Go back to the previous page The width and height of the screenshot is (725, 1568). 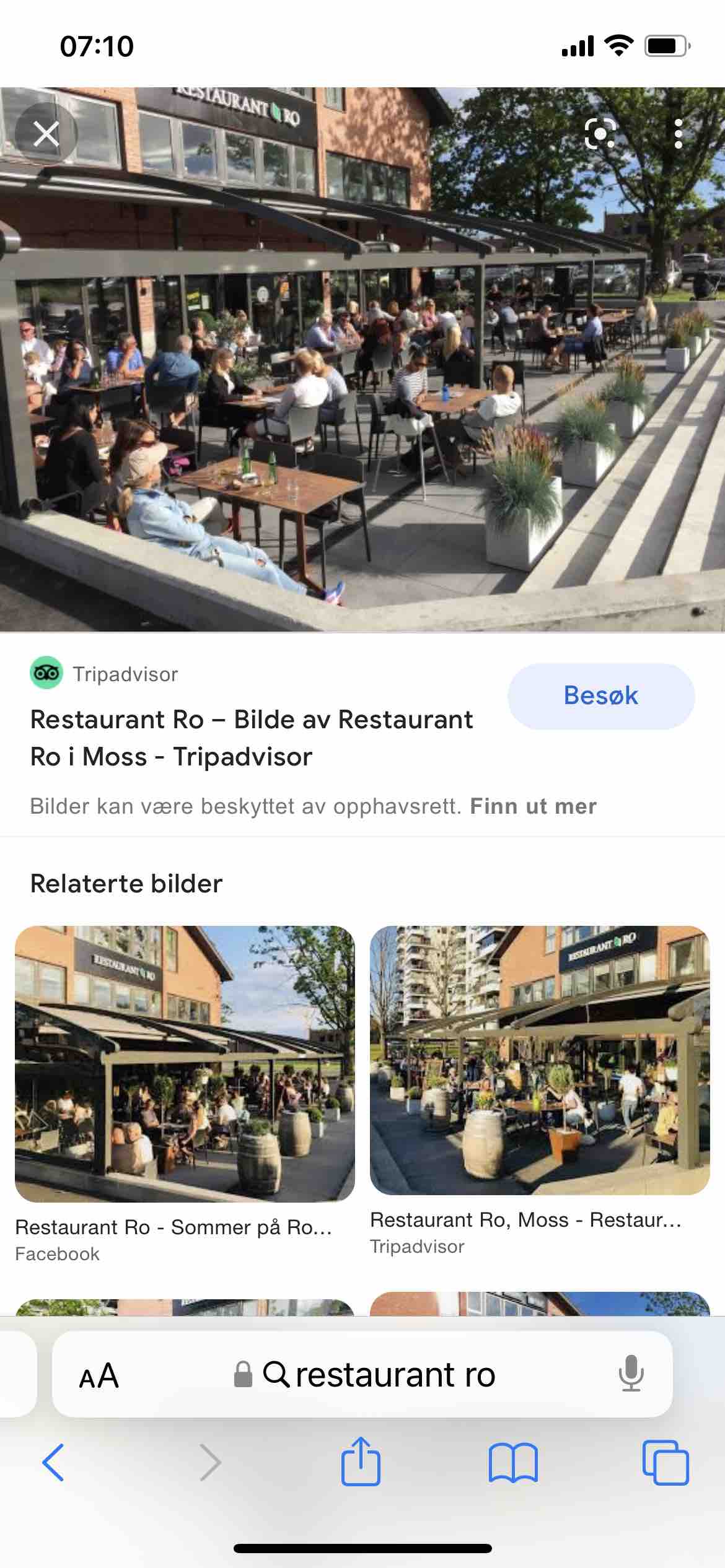point(53,1463)
